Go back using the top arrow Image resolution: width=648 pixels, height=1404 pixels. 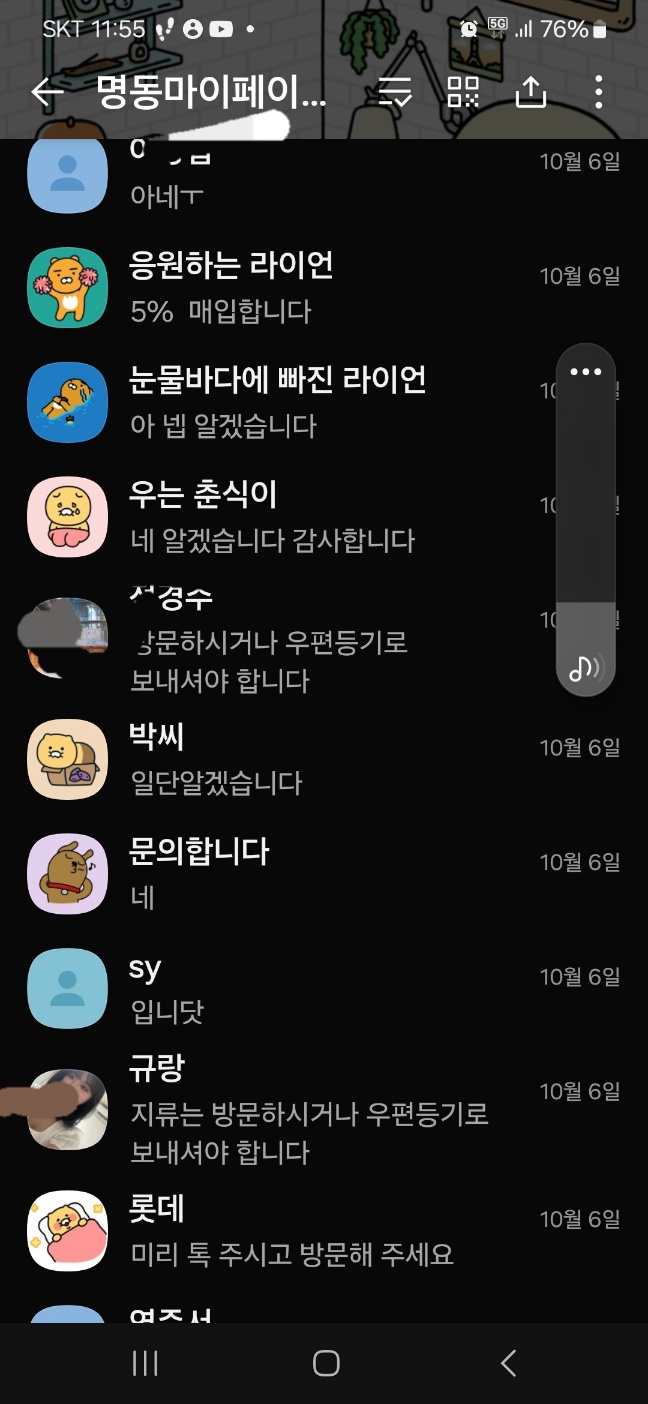pyautogui.click(x=47, y=93)
